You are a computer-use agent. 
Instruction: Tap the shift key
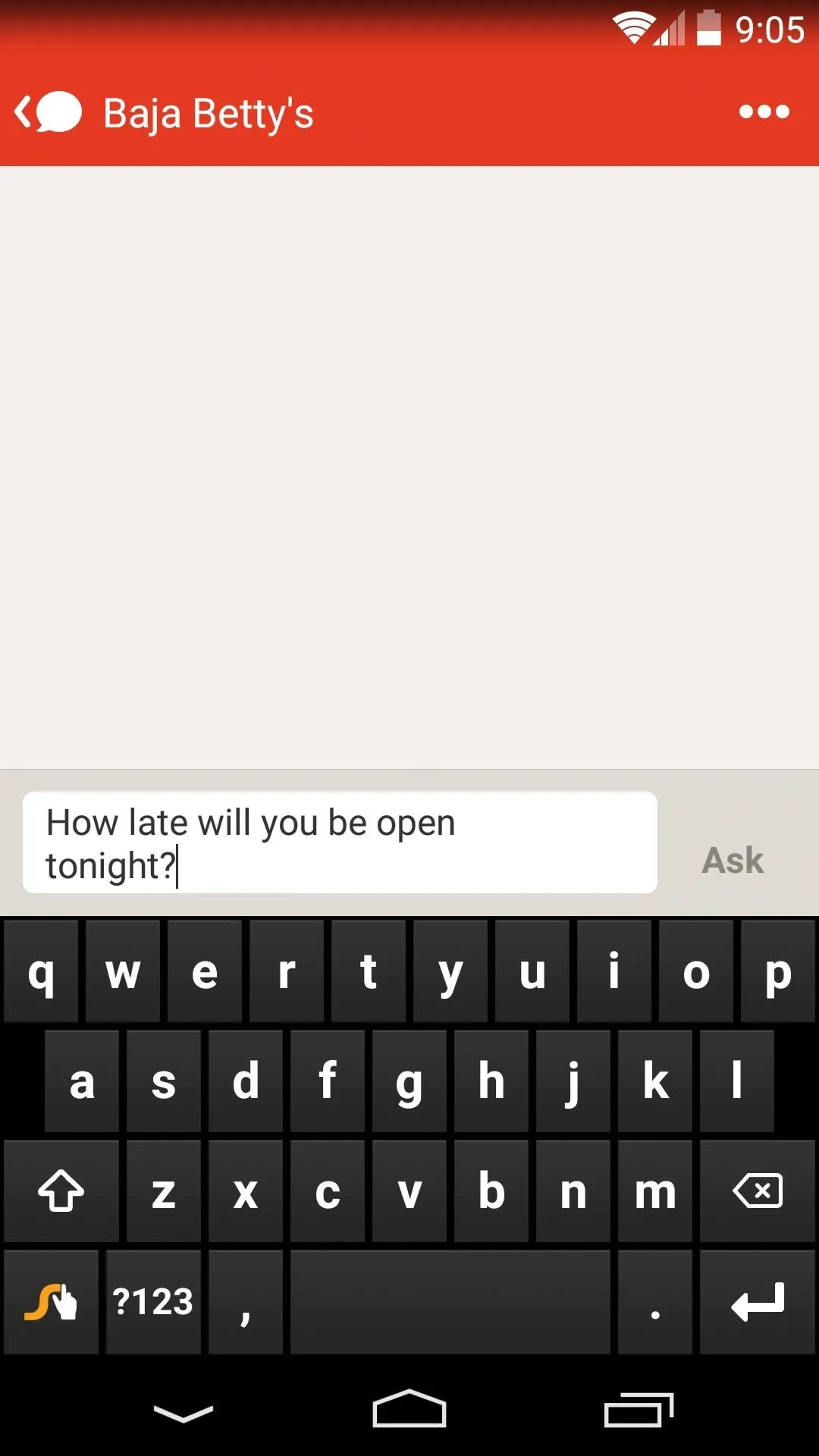tap(61, 1191)
